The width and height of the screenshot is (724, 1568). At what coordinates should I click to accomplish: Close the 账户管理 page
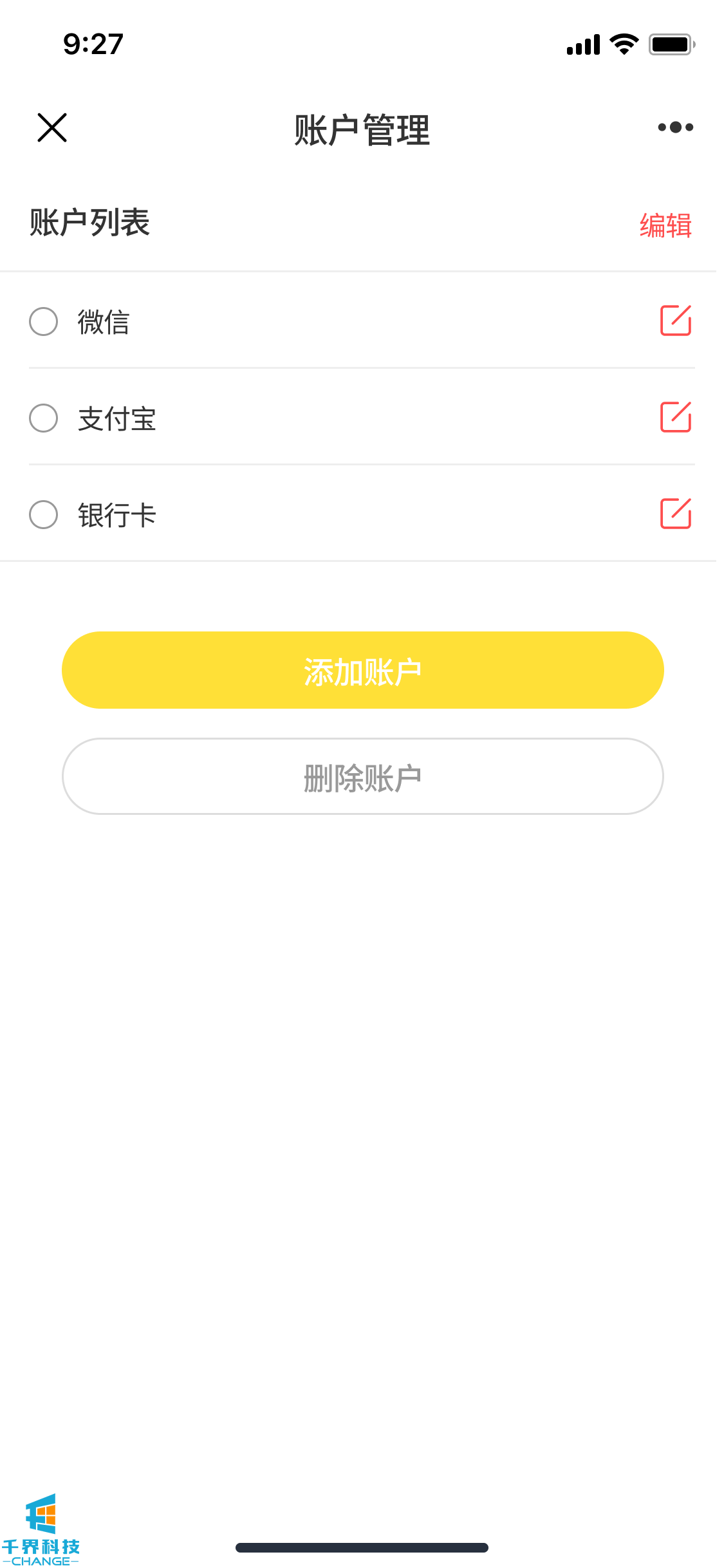(52, 127)
